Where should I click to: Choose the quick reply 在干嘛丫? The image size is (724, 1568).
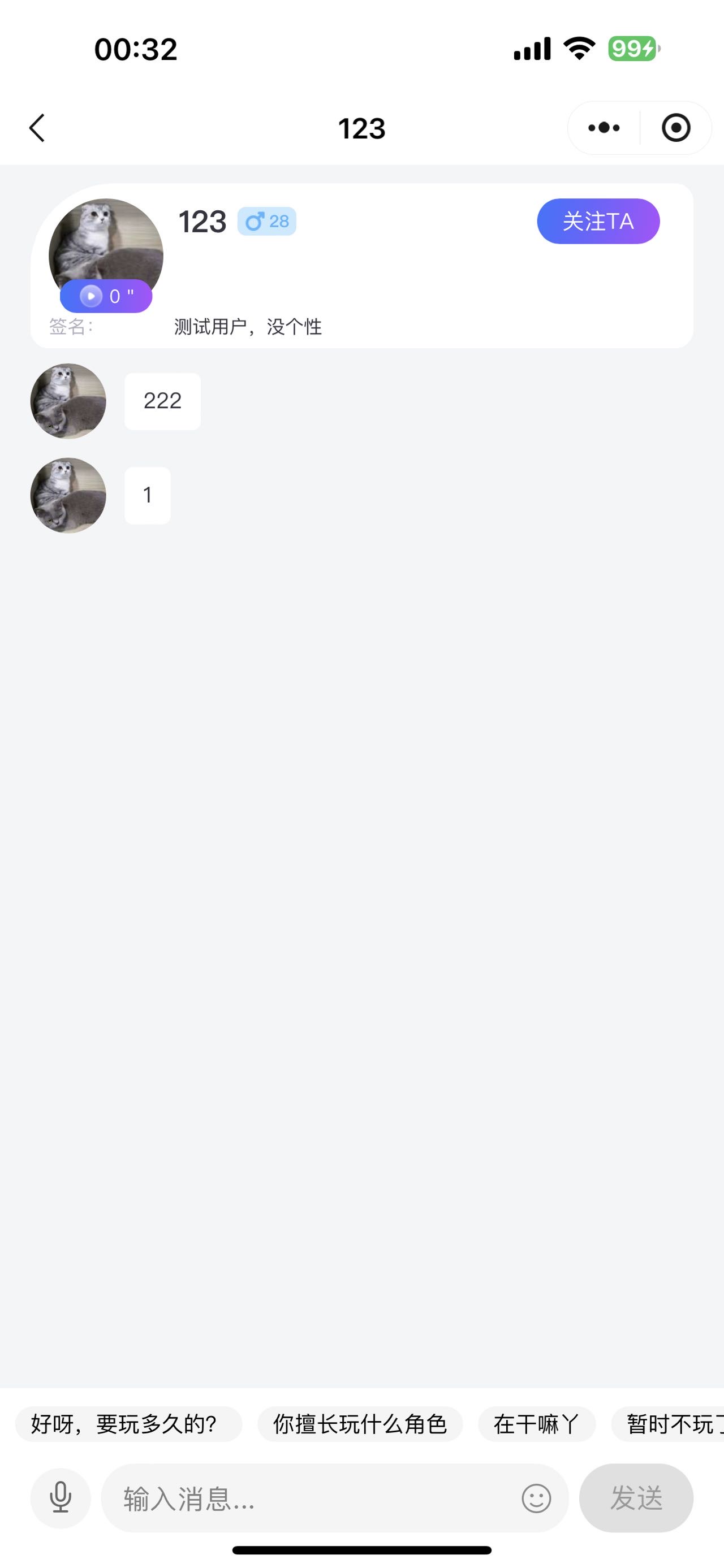click(536, 1424)
